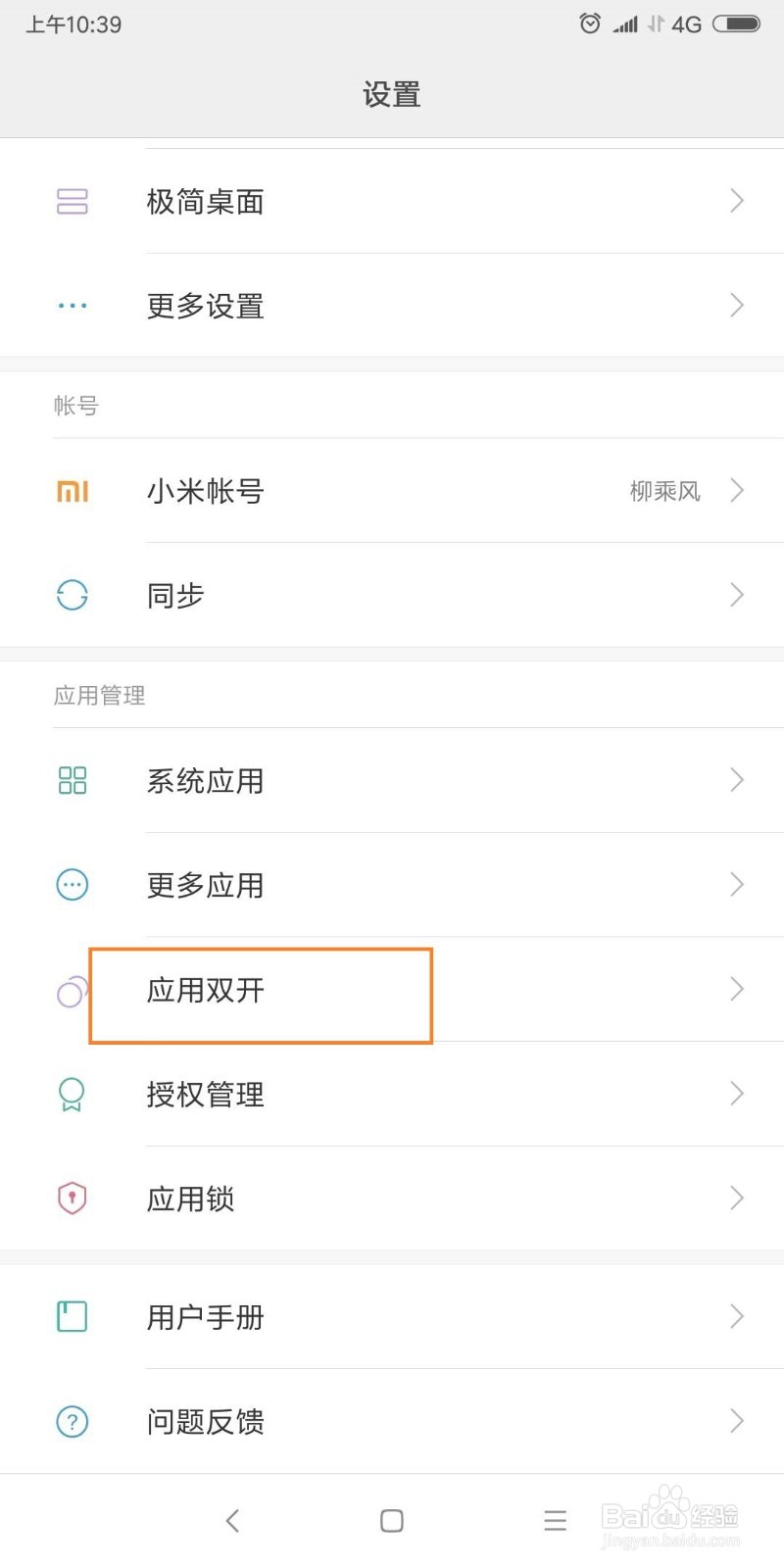Select the 系统应用 grid icon

(72, 780)
